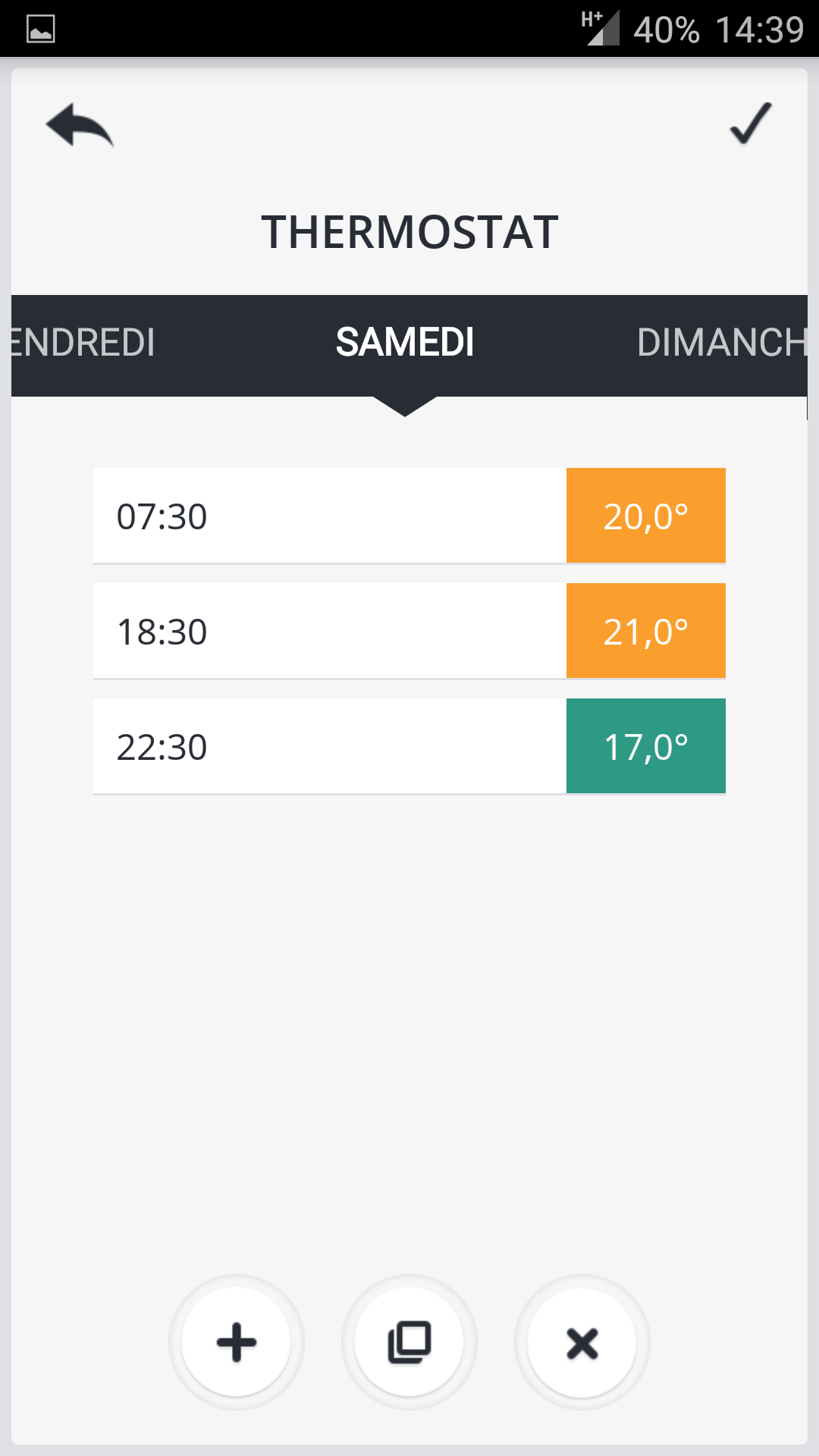Open the 07:30 schedule entry
The image size is (819, 1456).
[x=330, y=516]
